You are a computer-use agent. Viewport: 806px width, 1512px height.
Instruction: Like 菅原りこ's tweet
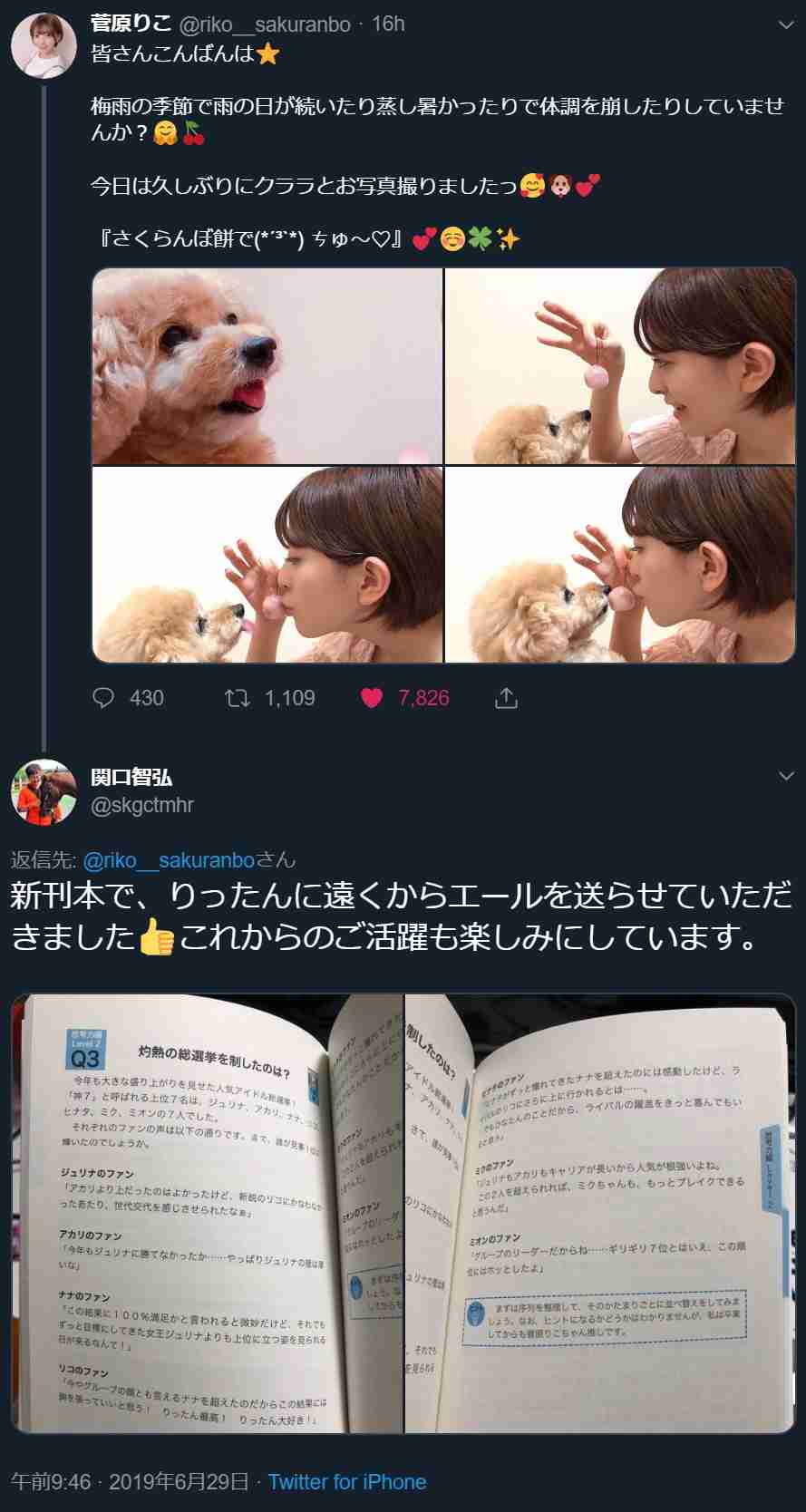(x=372, y=697)
